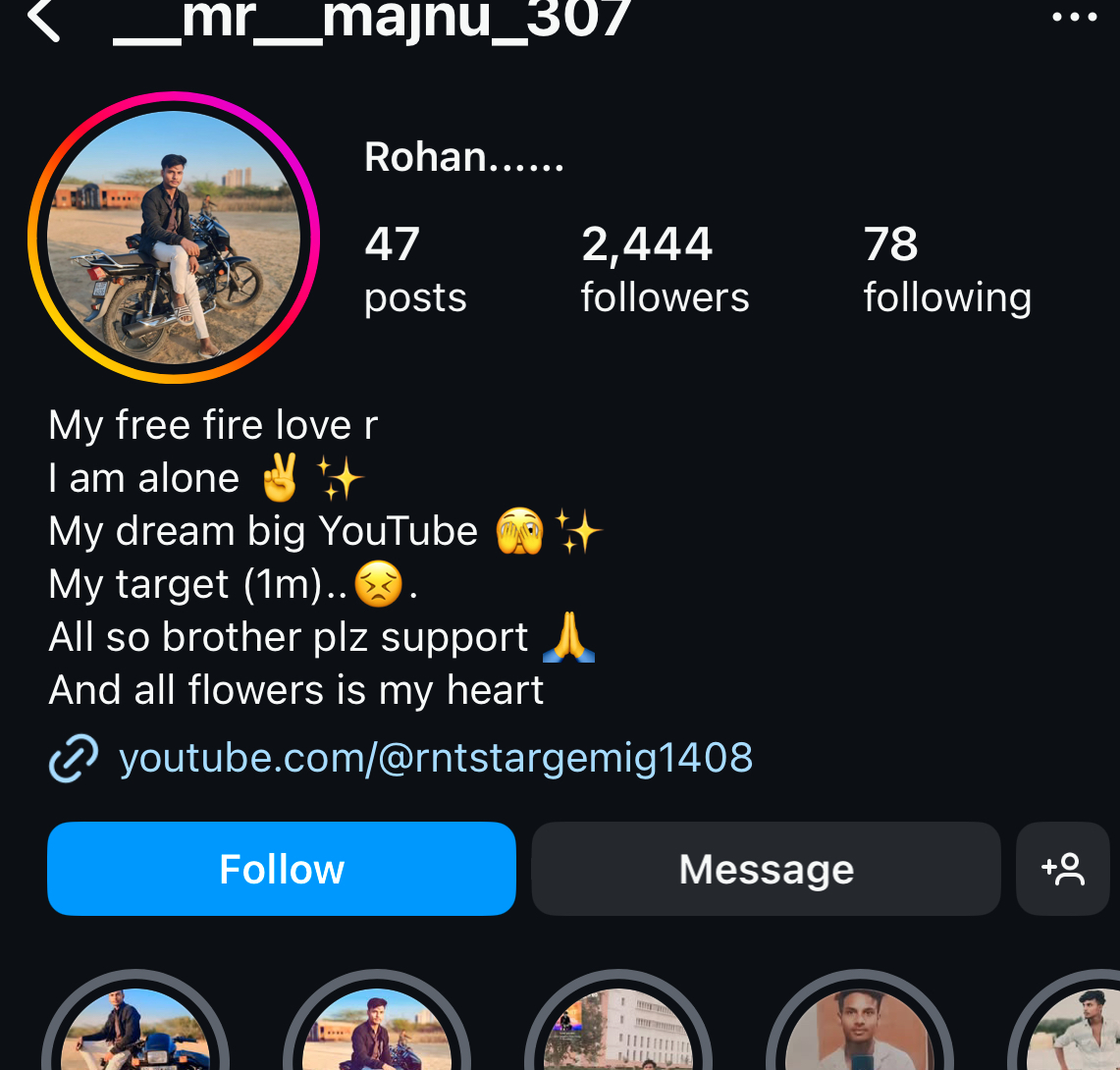Show suggested accounts via add-person icon
This screenshot has width=1120, height=1070.
[x=1063, y=869]
